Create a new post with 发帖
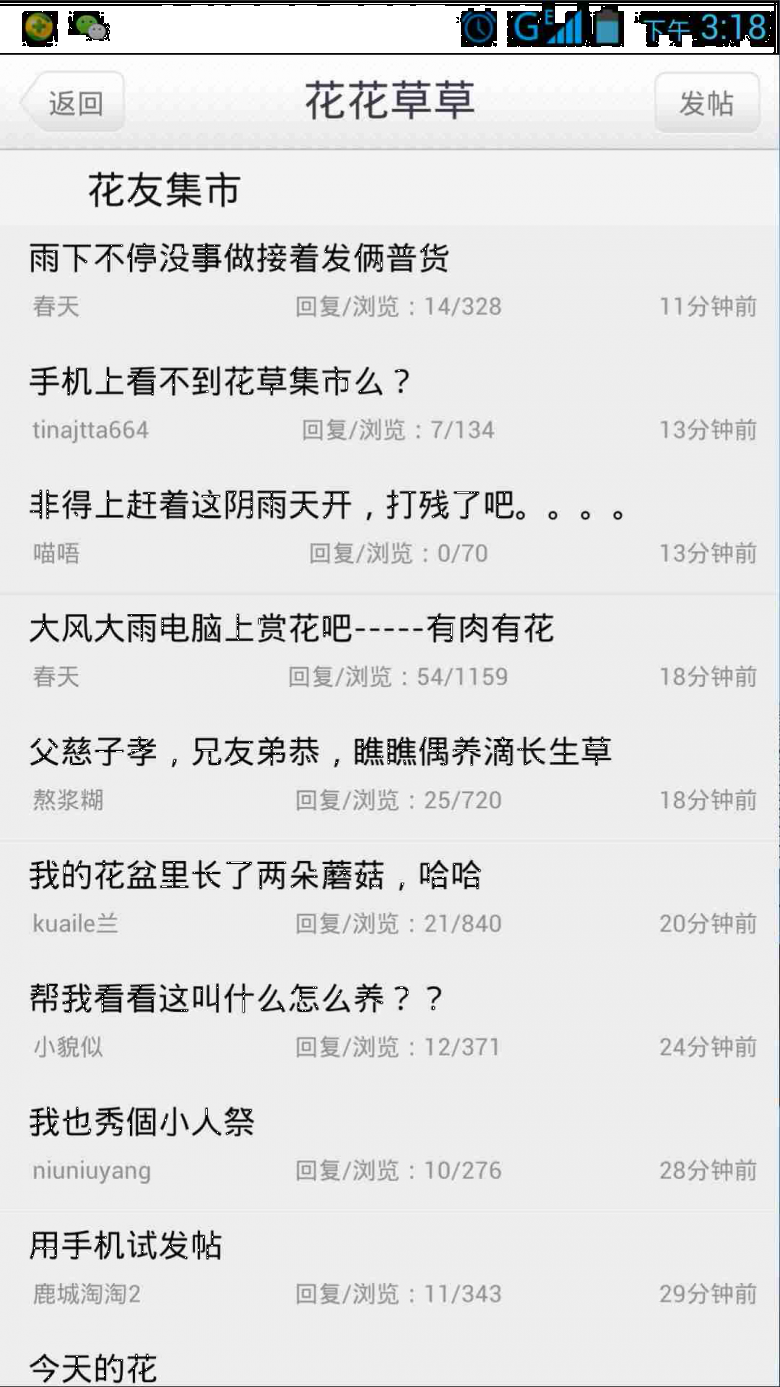 click(707, 102)
